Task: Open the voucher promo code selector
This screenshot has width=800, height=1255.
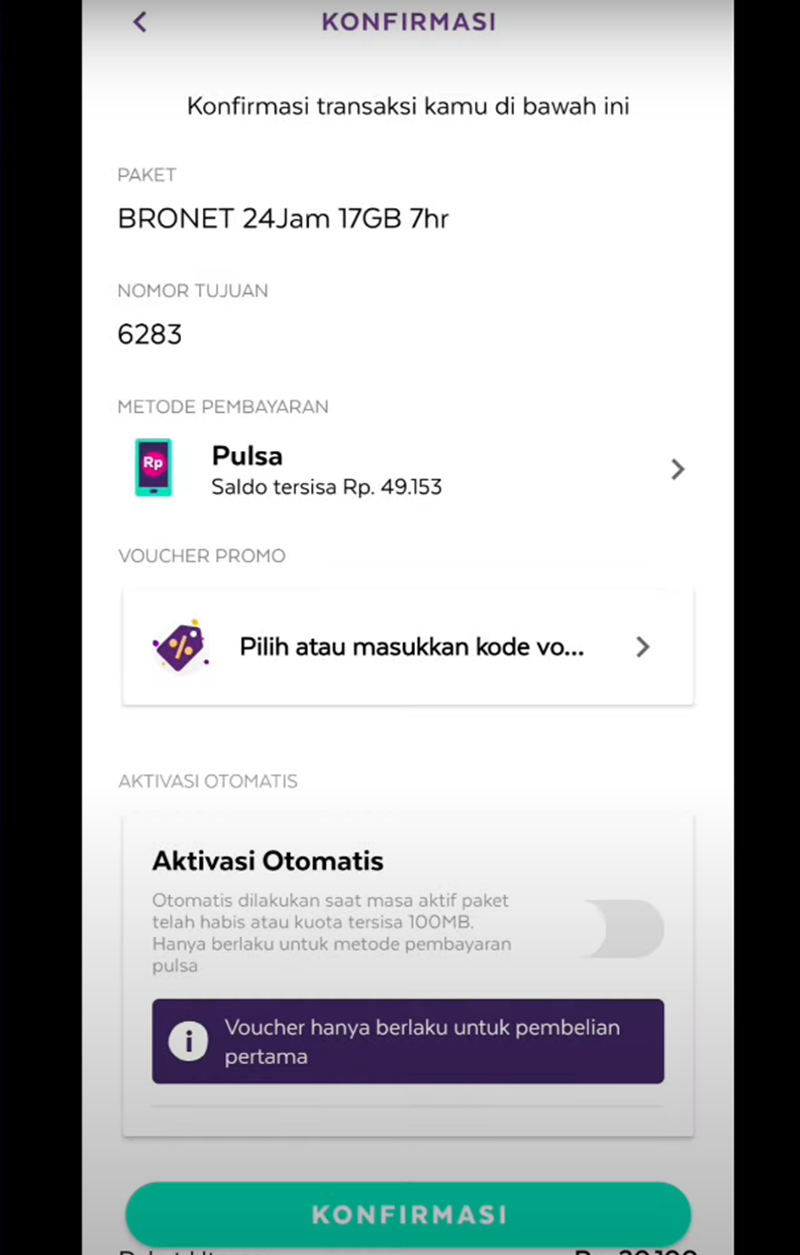Action: 408,647
